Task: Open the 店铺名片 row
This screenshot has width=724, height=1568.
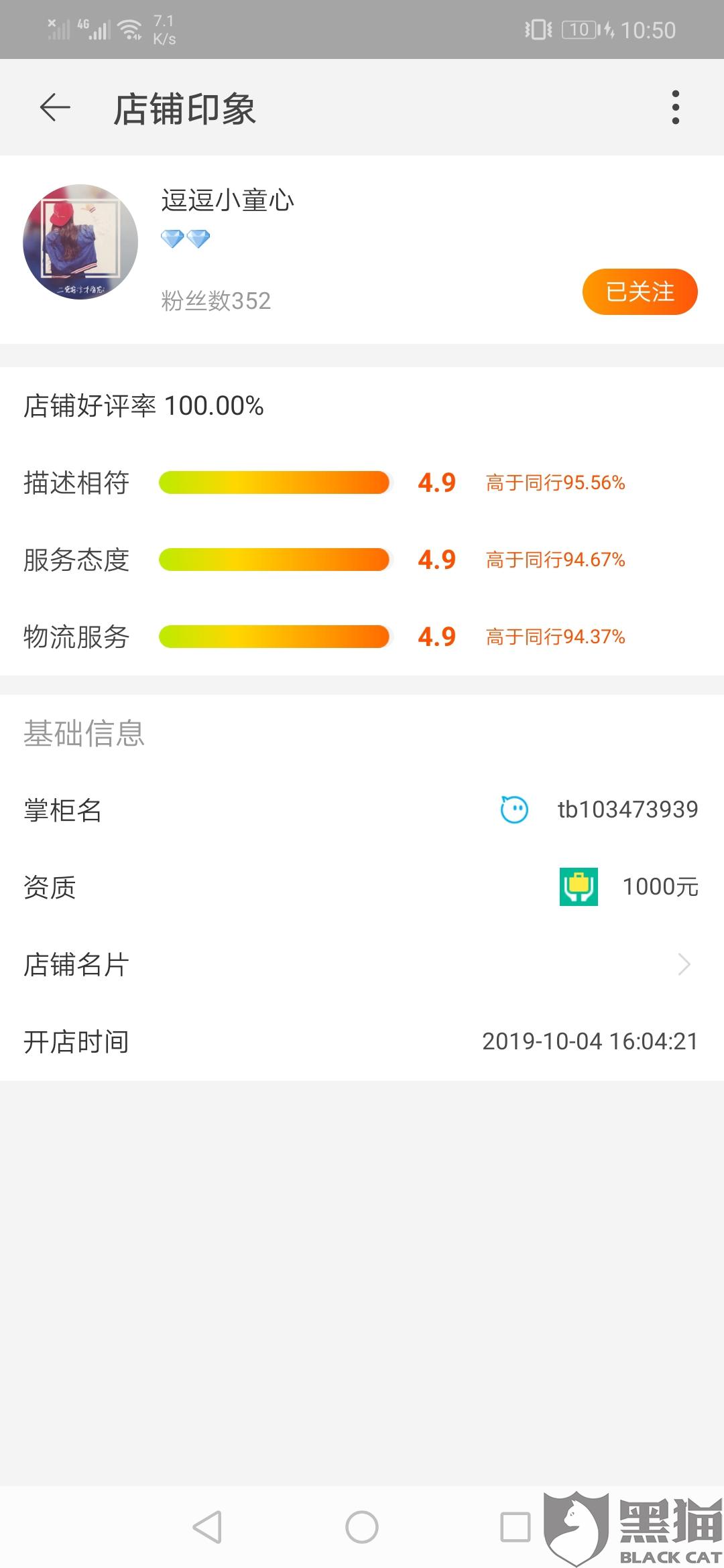Action: (362, 964)
